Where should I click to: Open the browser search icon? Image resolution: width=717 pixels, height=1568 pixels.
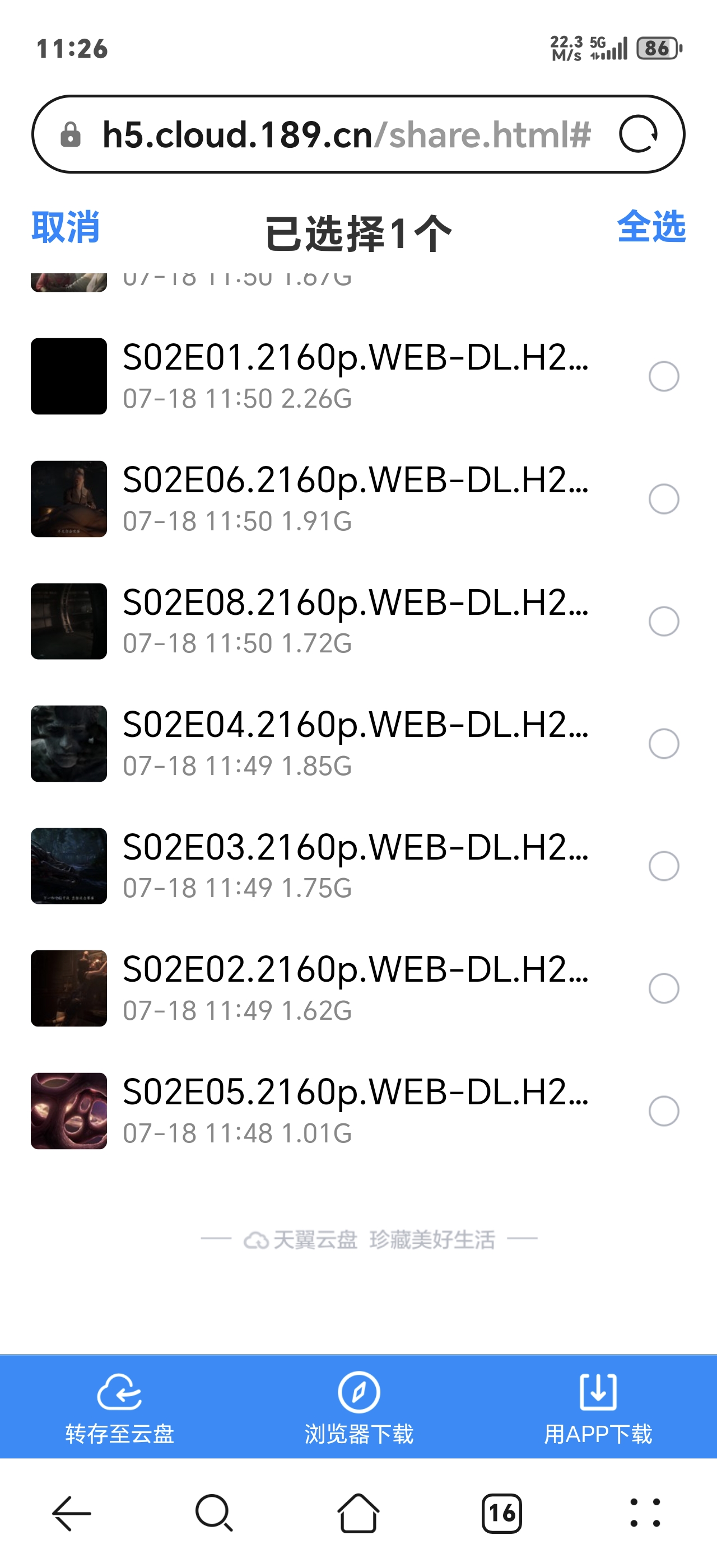[214, 1513]
